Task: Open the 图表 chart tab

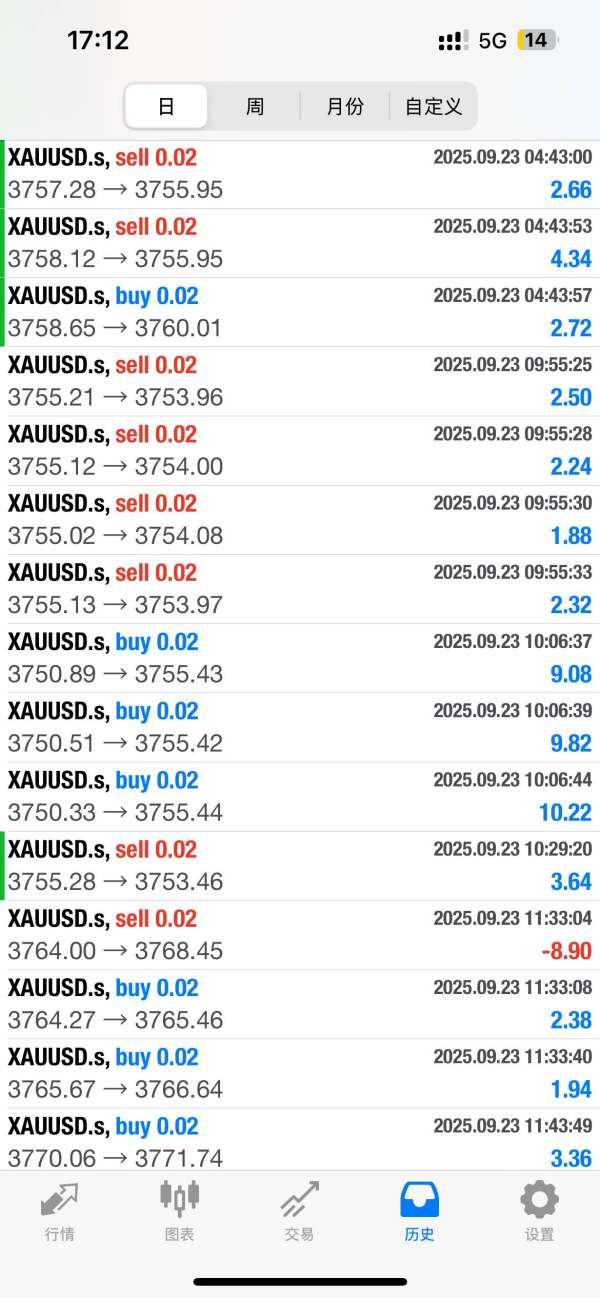Action: (180, 1210)
